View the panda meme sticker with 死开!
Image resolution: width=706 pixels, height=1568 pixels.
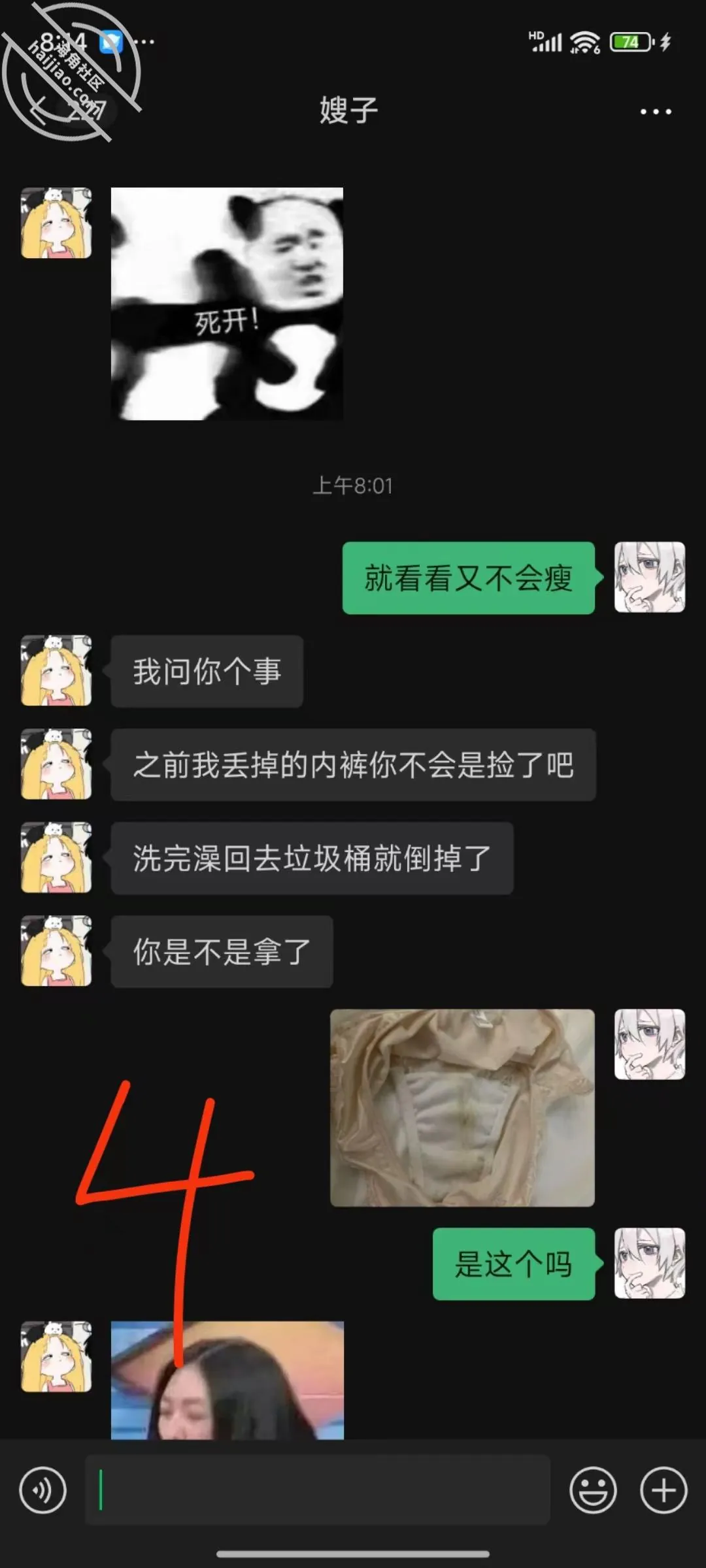[227, 304]
